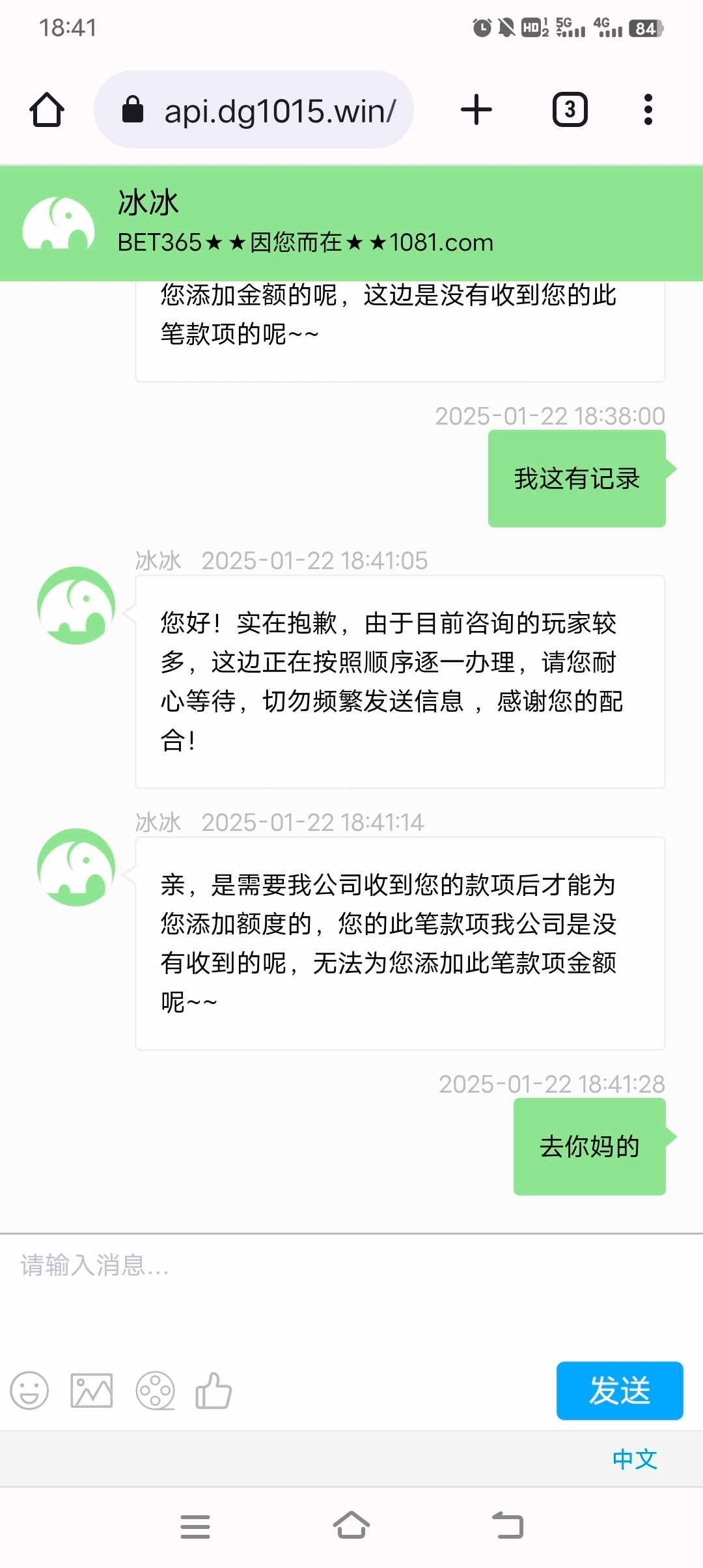Image resolution: width=703 pixels, height=1568 pixels.
Task: Open the emoji picker
Action: tap(29, 1390)
